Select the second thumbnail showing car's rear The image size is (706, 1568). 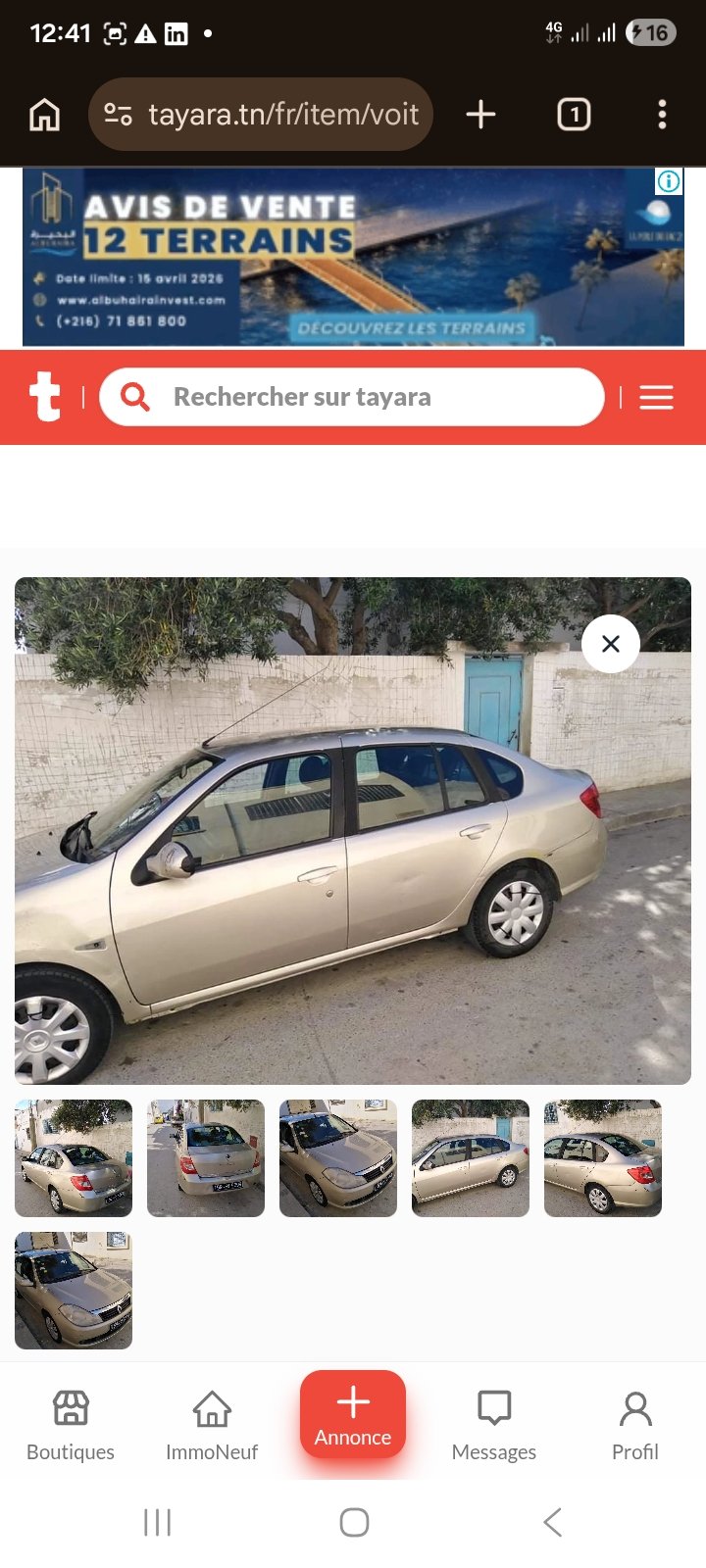[206, 1157]
